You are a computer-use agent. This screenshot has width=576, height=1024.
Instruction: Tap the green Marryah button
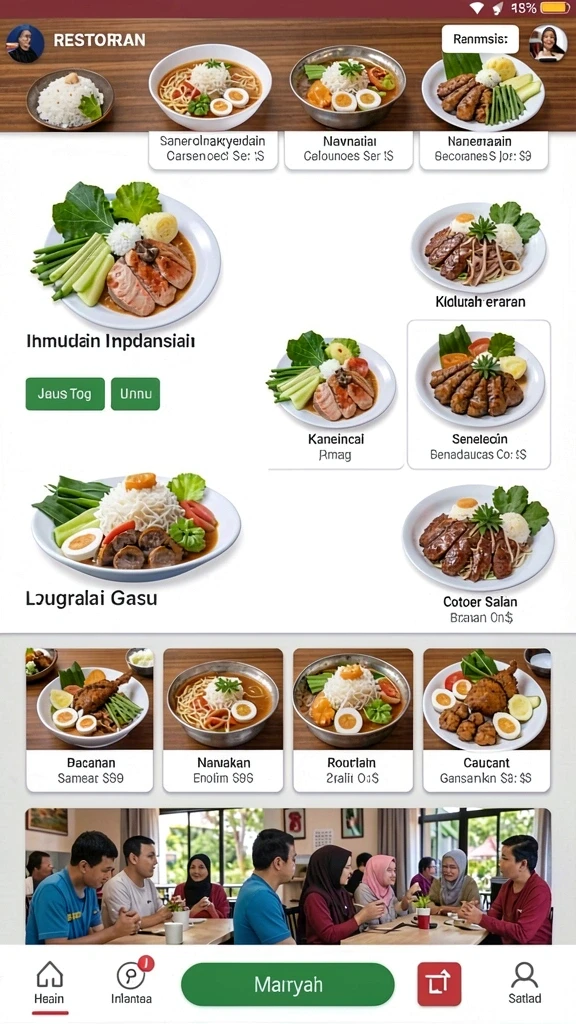(x=288, y=984)
